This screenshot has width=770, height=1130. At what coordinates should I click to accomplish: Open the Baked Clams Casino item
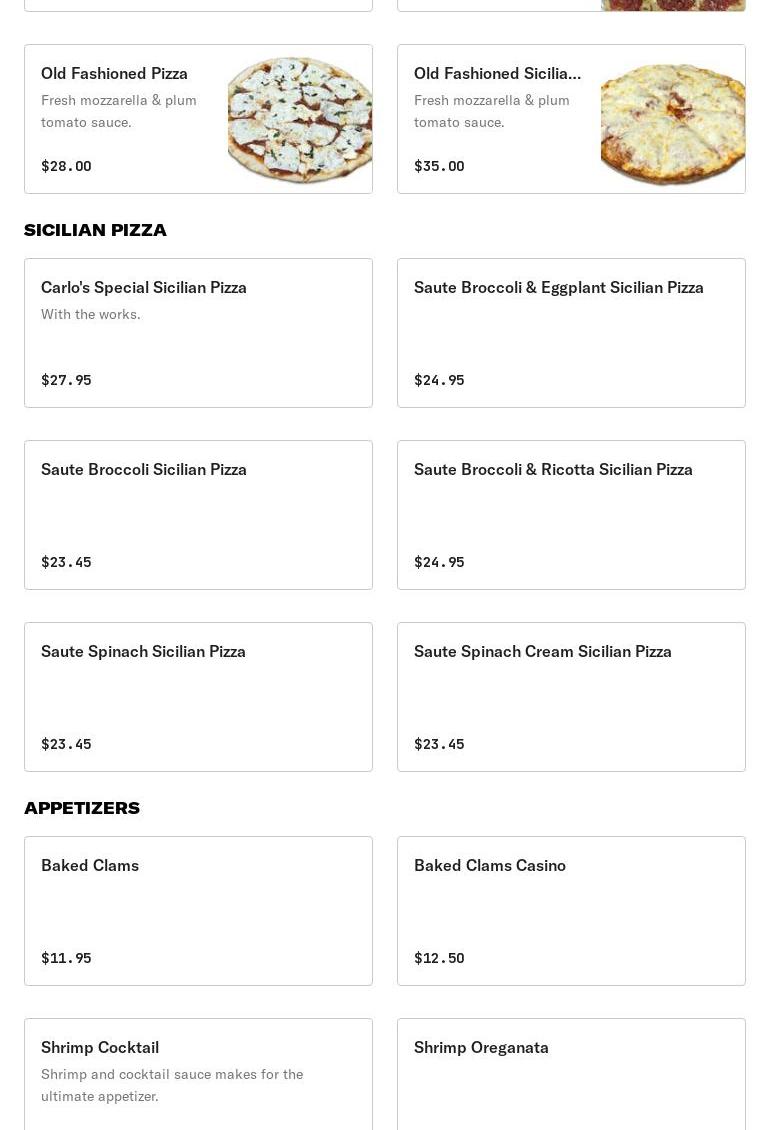pyautogui.click(x=571, y=911)
